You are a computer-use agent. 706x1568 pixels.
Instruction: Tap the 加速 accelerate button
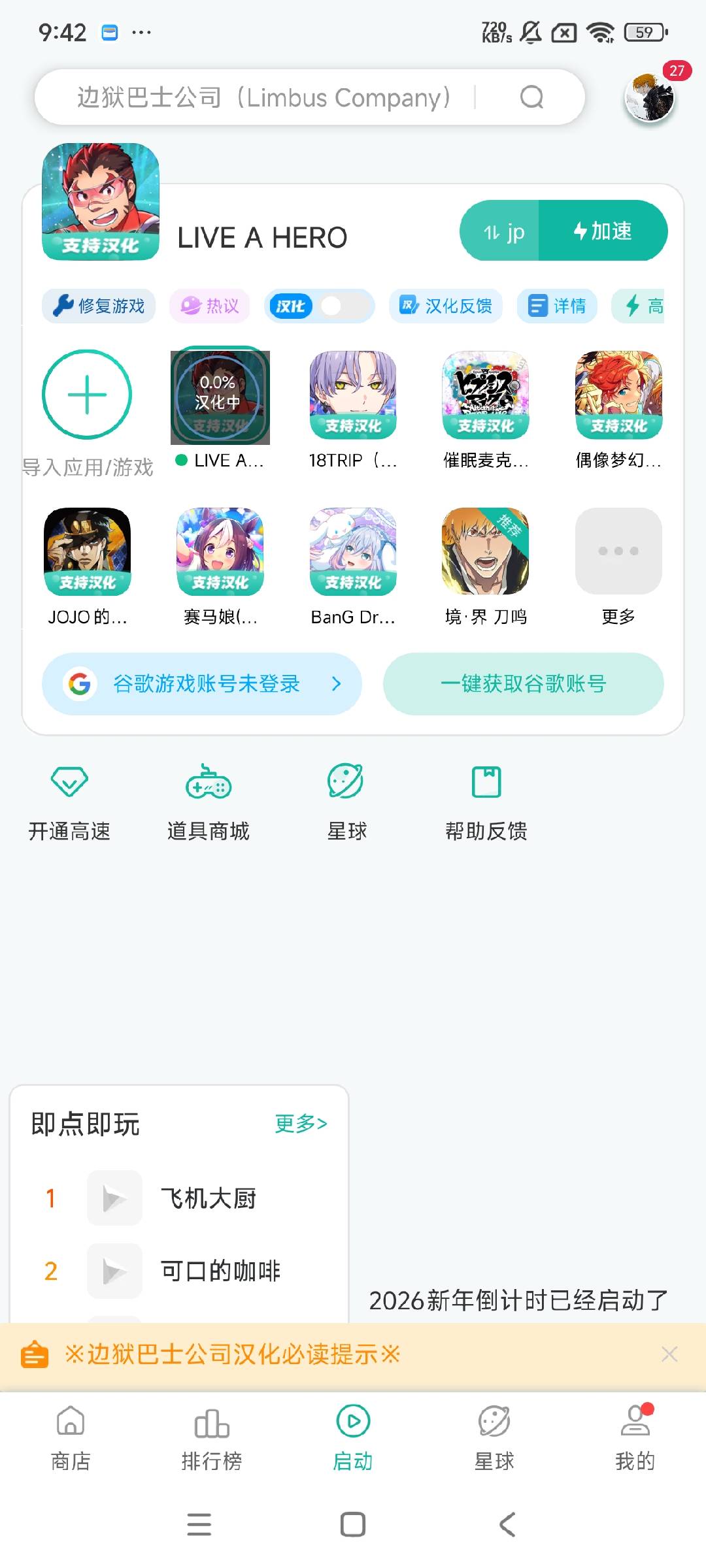[x=603, y=231]
